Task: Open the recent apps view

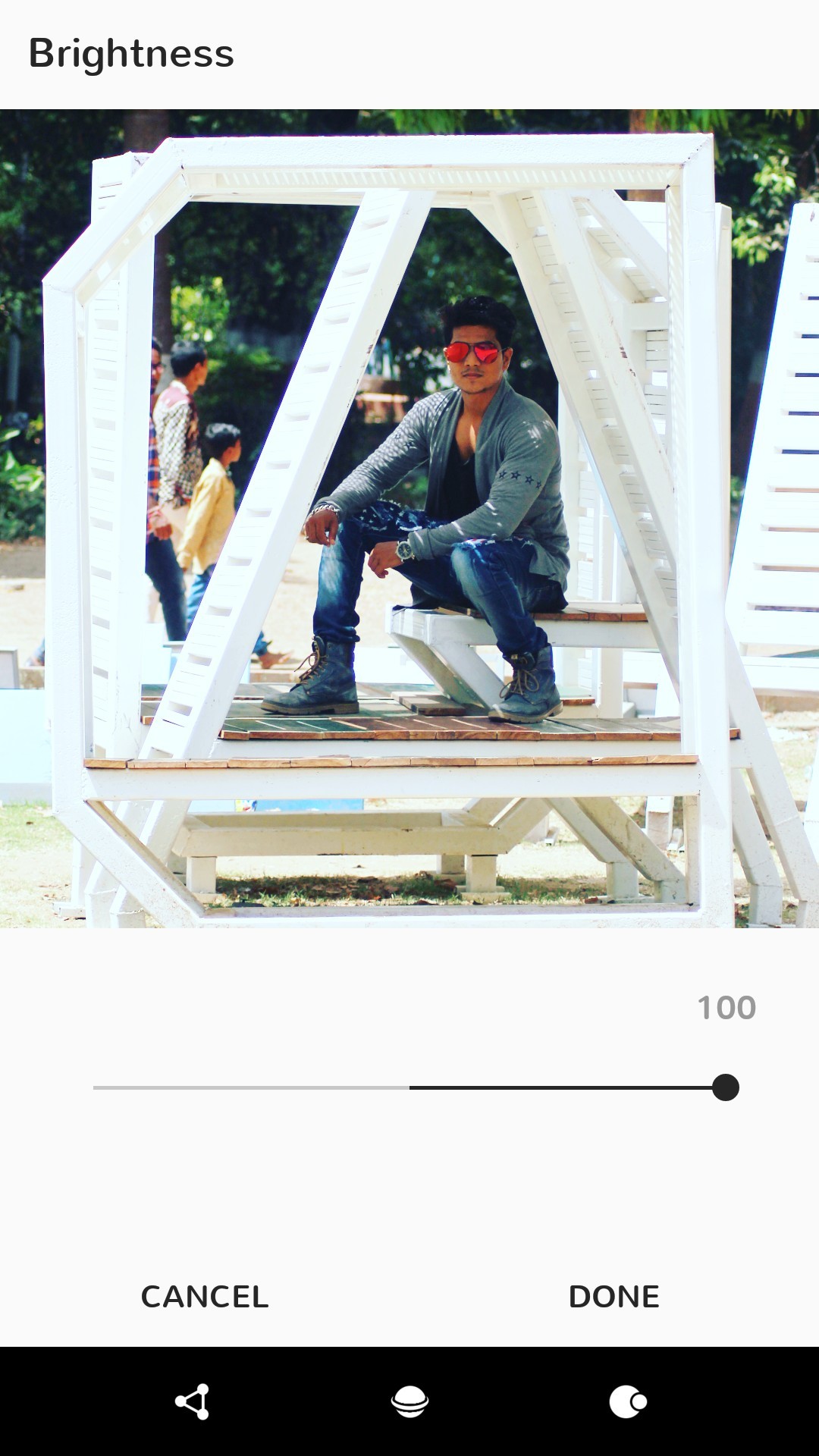Action: tap(628, 1401)
